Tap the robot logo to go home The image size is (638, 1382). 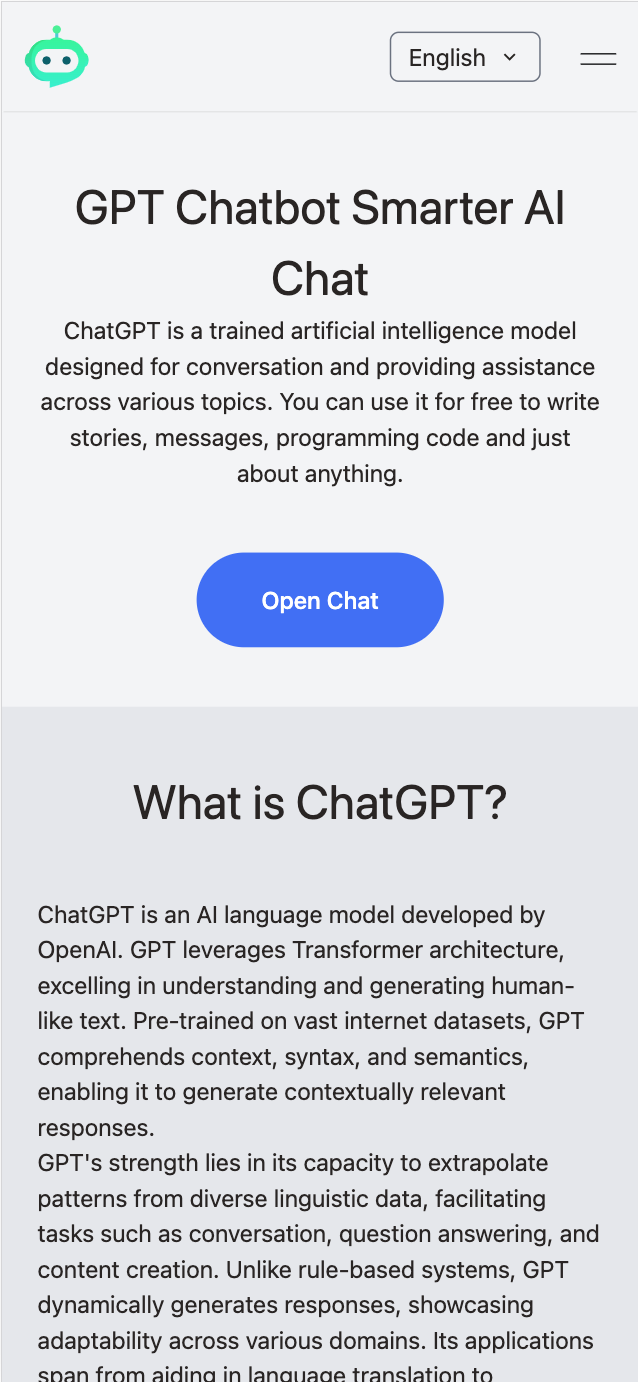pyautogui.click(x=57, y=57)
